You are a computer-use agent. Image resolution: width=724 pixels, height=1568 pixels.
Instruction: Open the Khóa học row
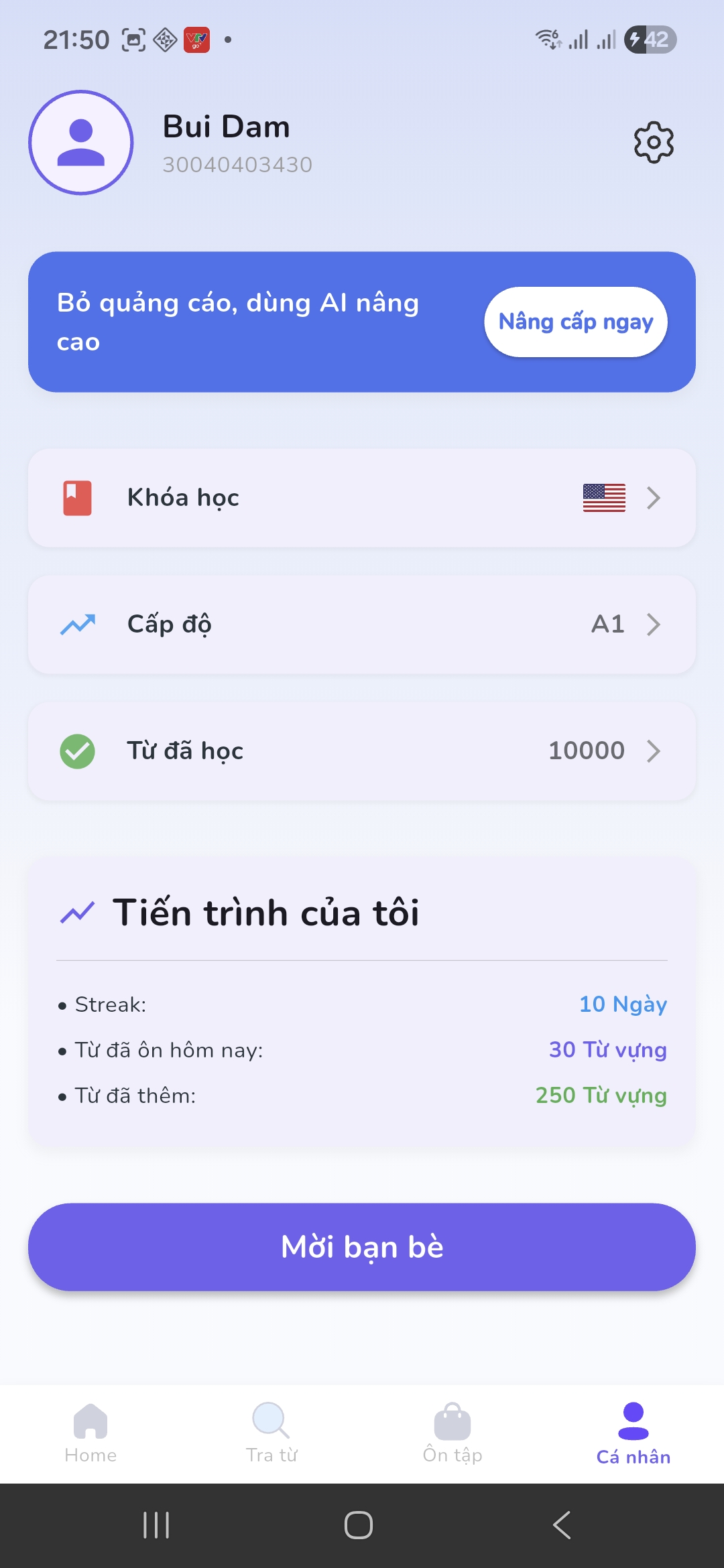coord(362,498)
